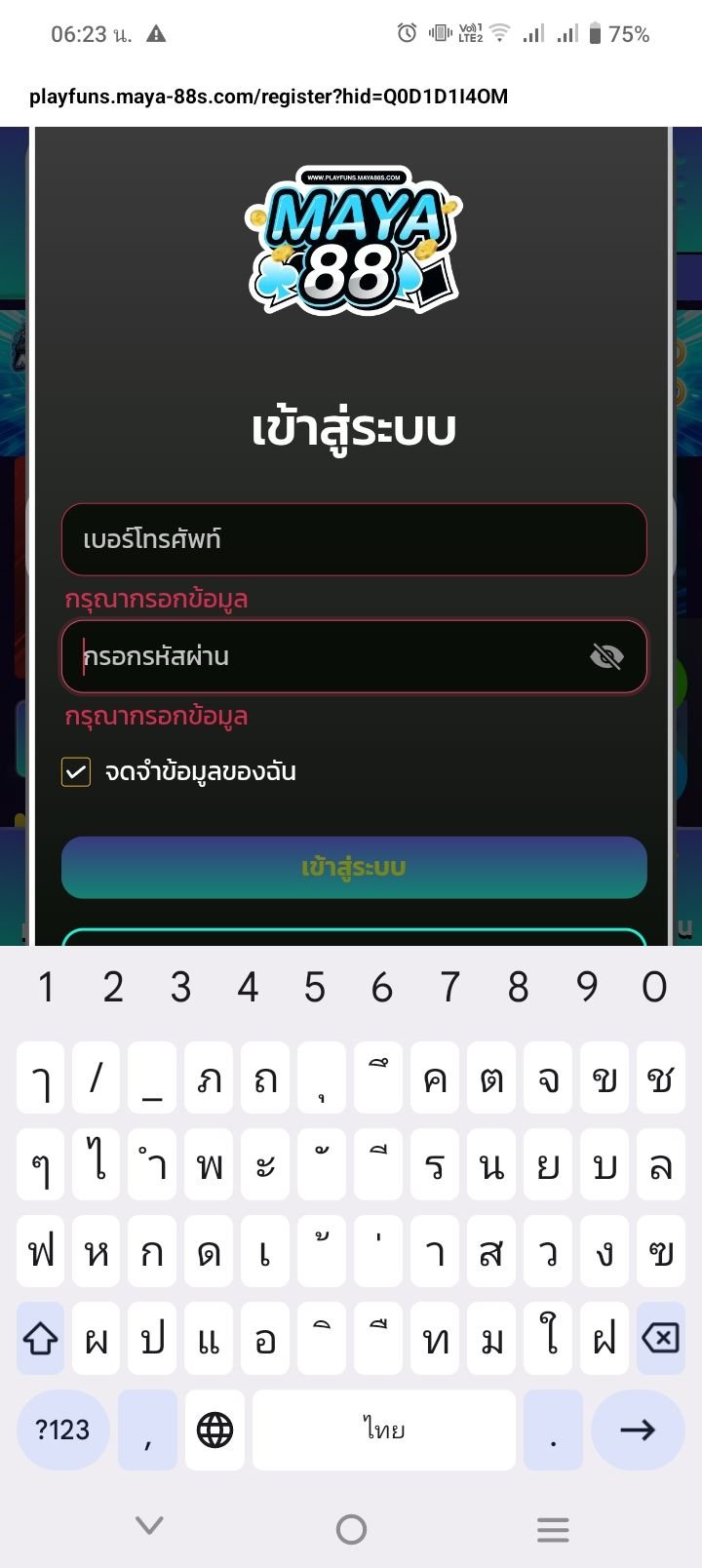Tap the keyboard backspace key

pos(660,1338)
